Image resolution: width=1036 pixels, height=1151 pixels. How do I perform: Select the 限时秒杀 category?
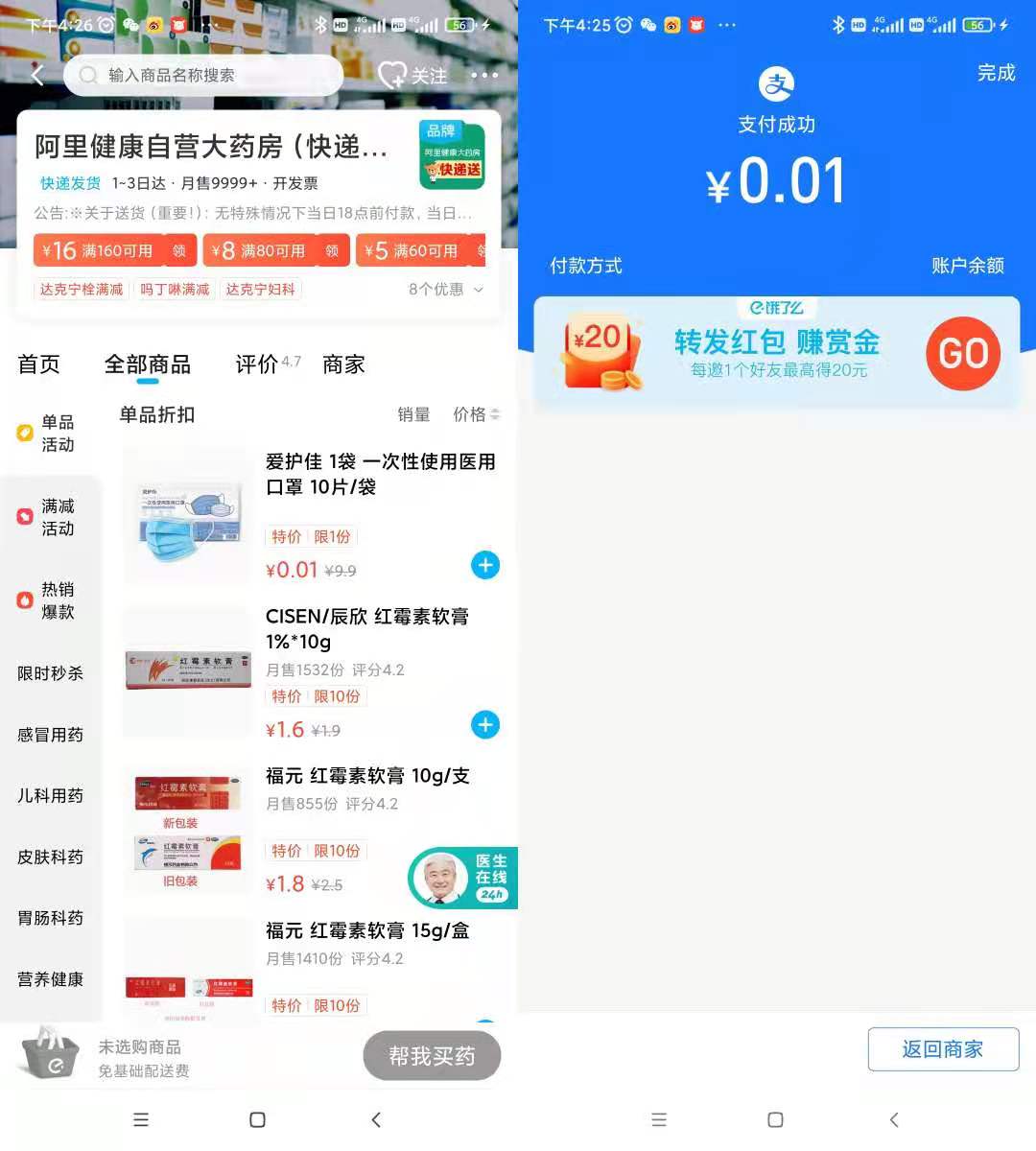[50, 673]
